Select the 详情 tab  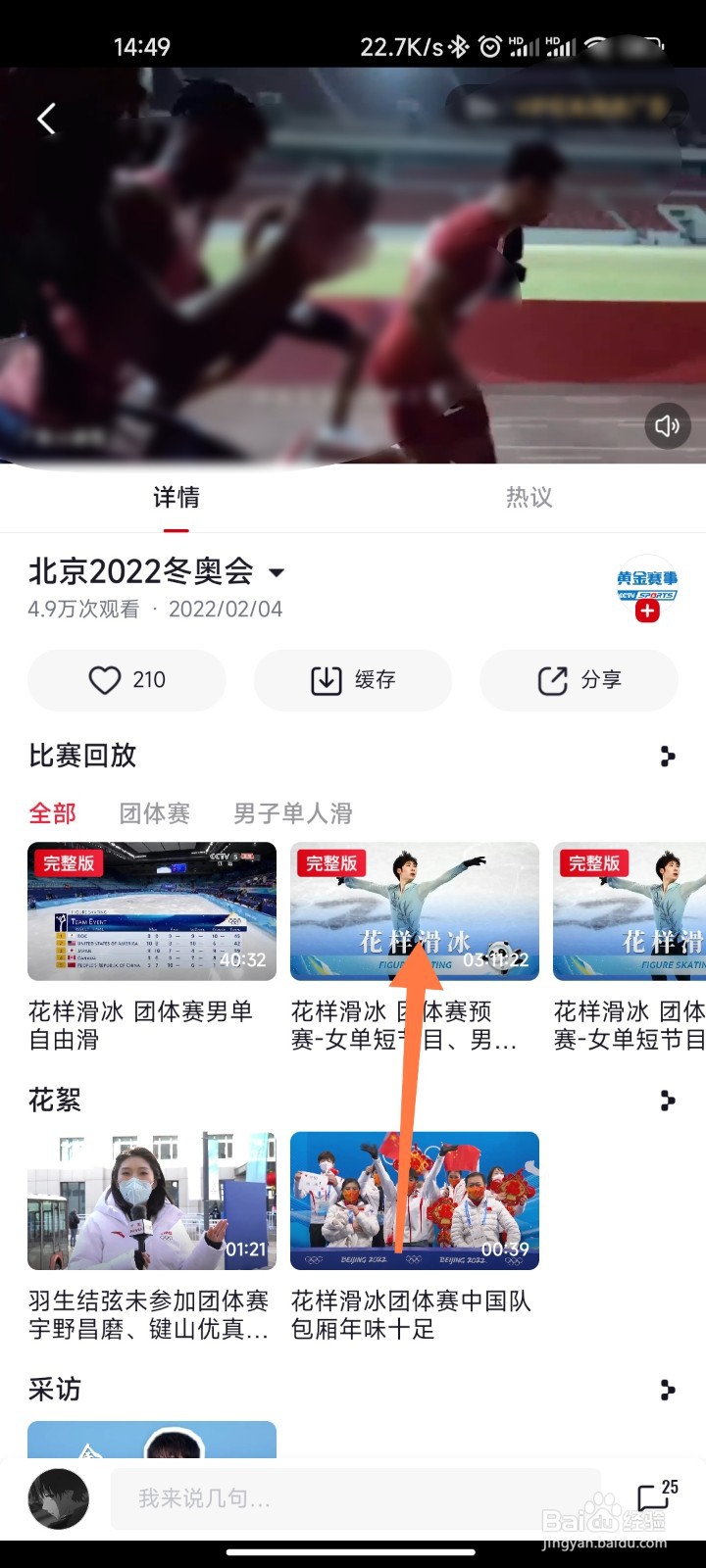[x=176, y=498]
